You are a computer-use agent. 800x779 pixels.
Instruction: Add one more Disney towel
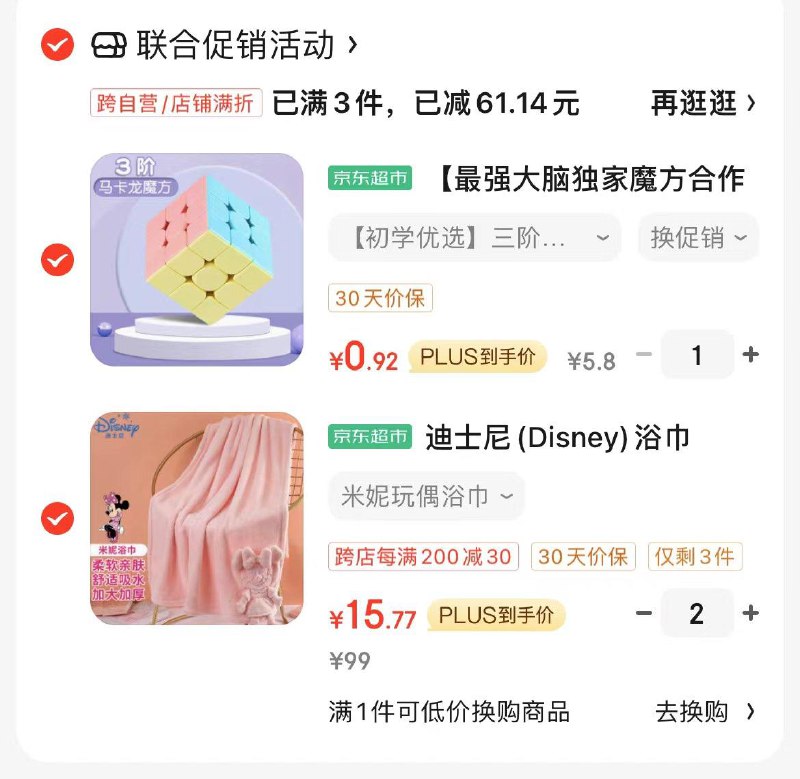pyautogui.click(x=750, y=613)
